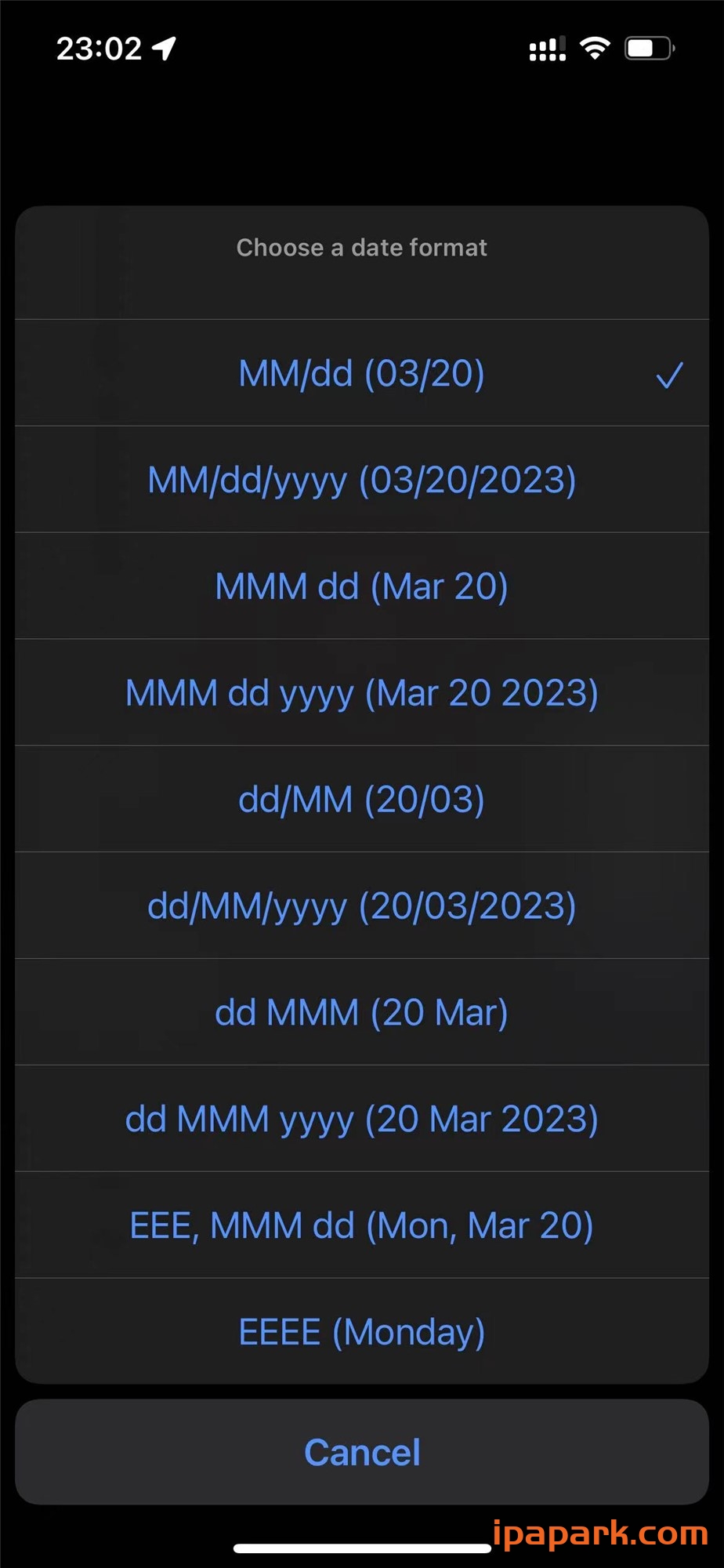Pick the MMM dd (Mar 20) option
This screenshot has width=724, height=1568.
361,586
